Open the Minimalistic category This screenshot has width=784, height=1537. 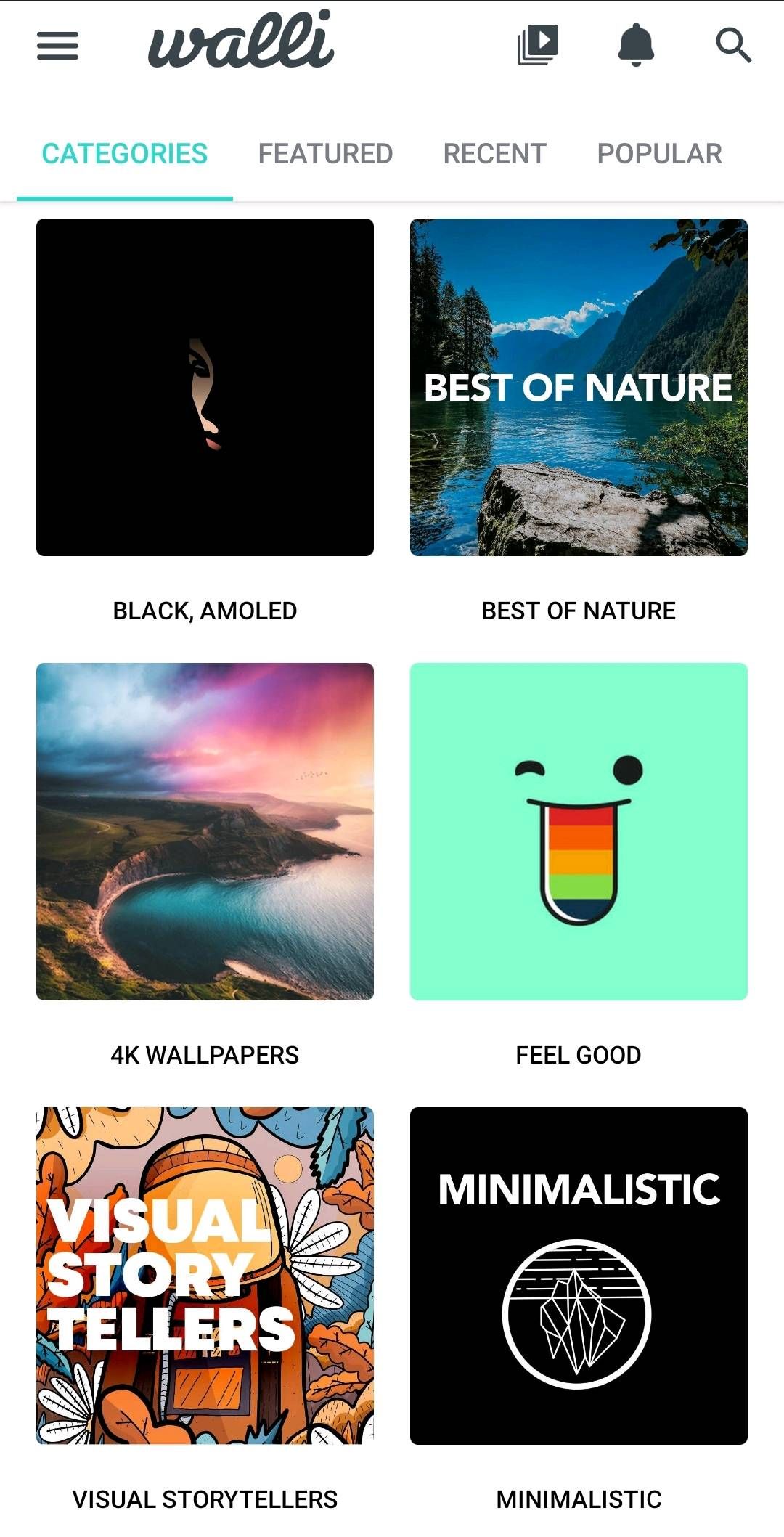pos(579,1276)
